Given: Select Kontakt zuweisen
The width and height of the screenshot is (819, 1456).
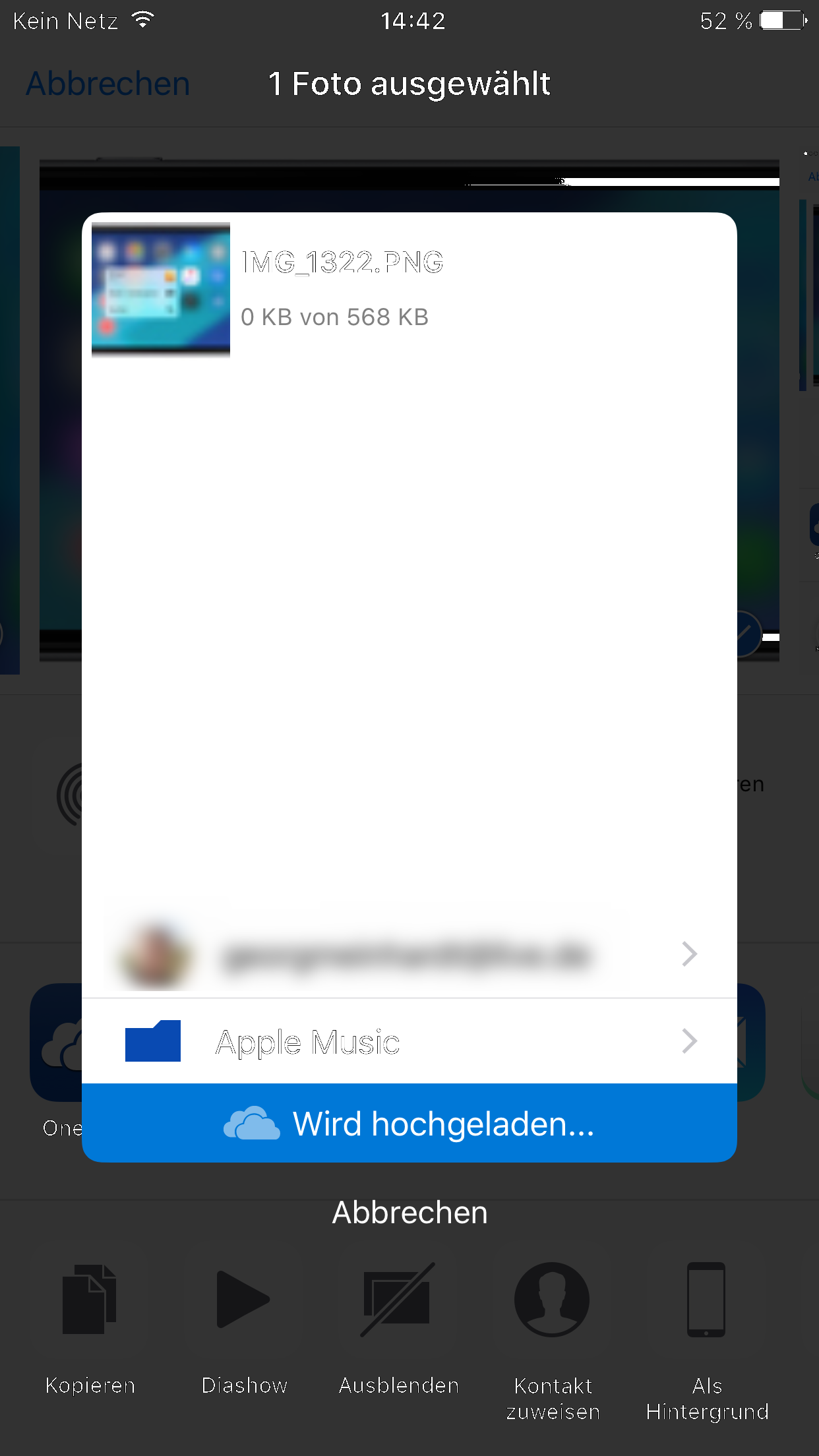Looking at the screenshot, I should [553, 1332].
